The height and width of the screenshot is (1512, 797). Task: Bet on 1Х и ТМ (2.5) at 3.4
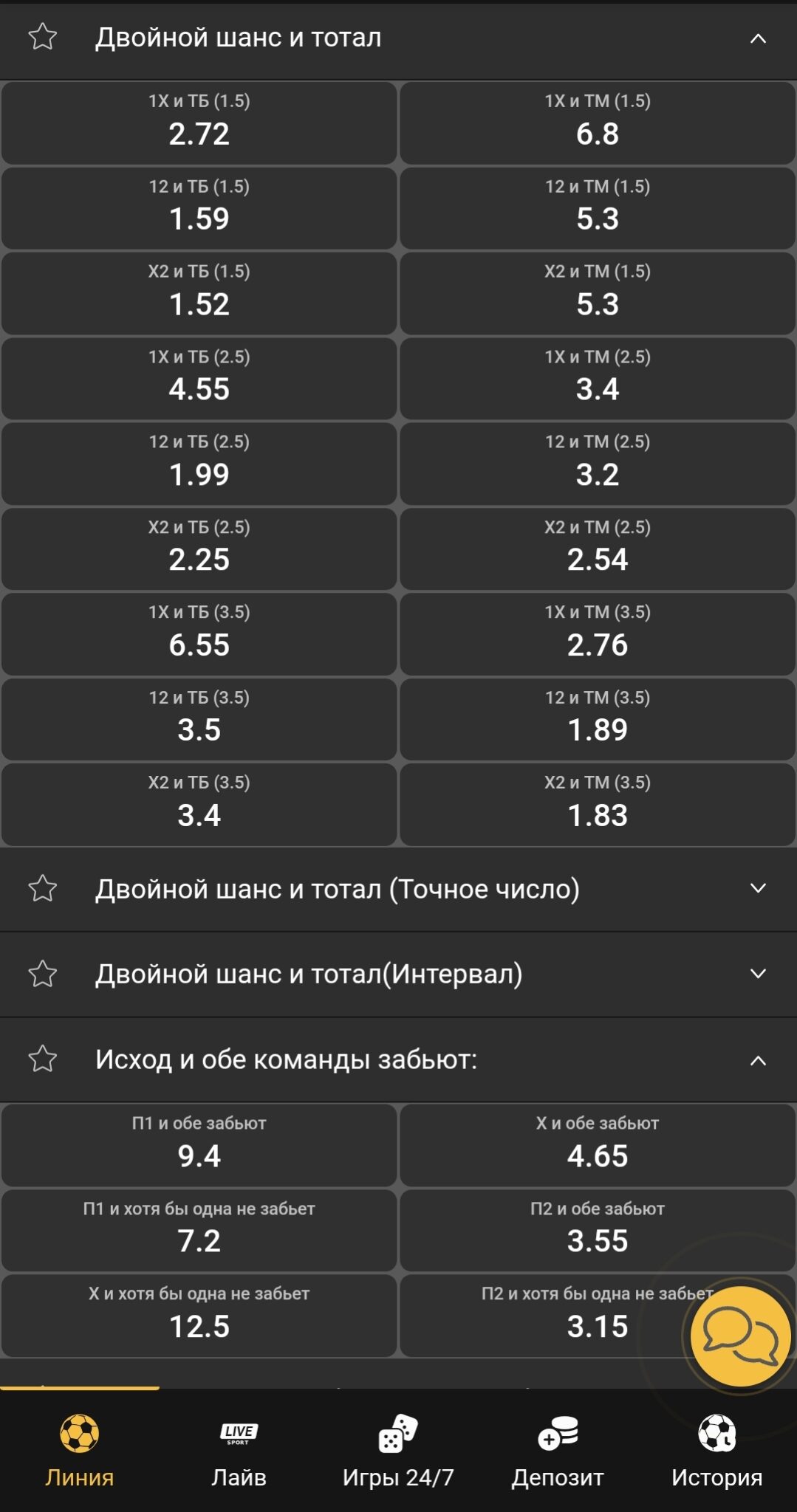point(597,378)
